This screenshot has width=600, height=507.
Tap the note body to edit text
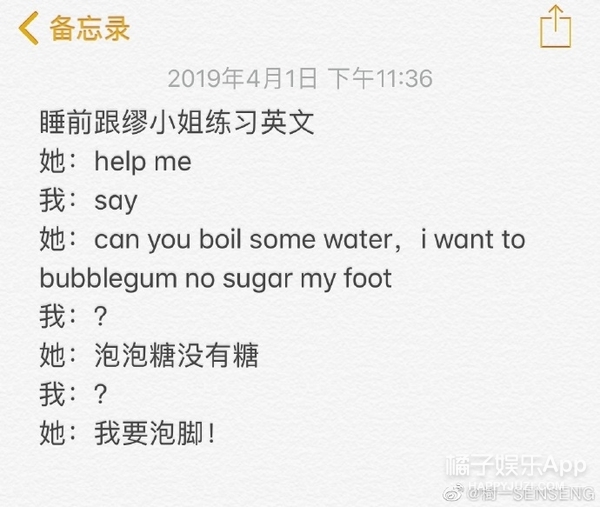point(282,277)
